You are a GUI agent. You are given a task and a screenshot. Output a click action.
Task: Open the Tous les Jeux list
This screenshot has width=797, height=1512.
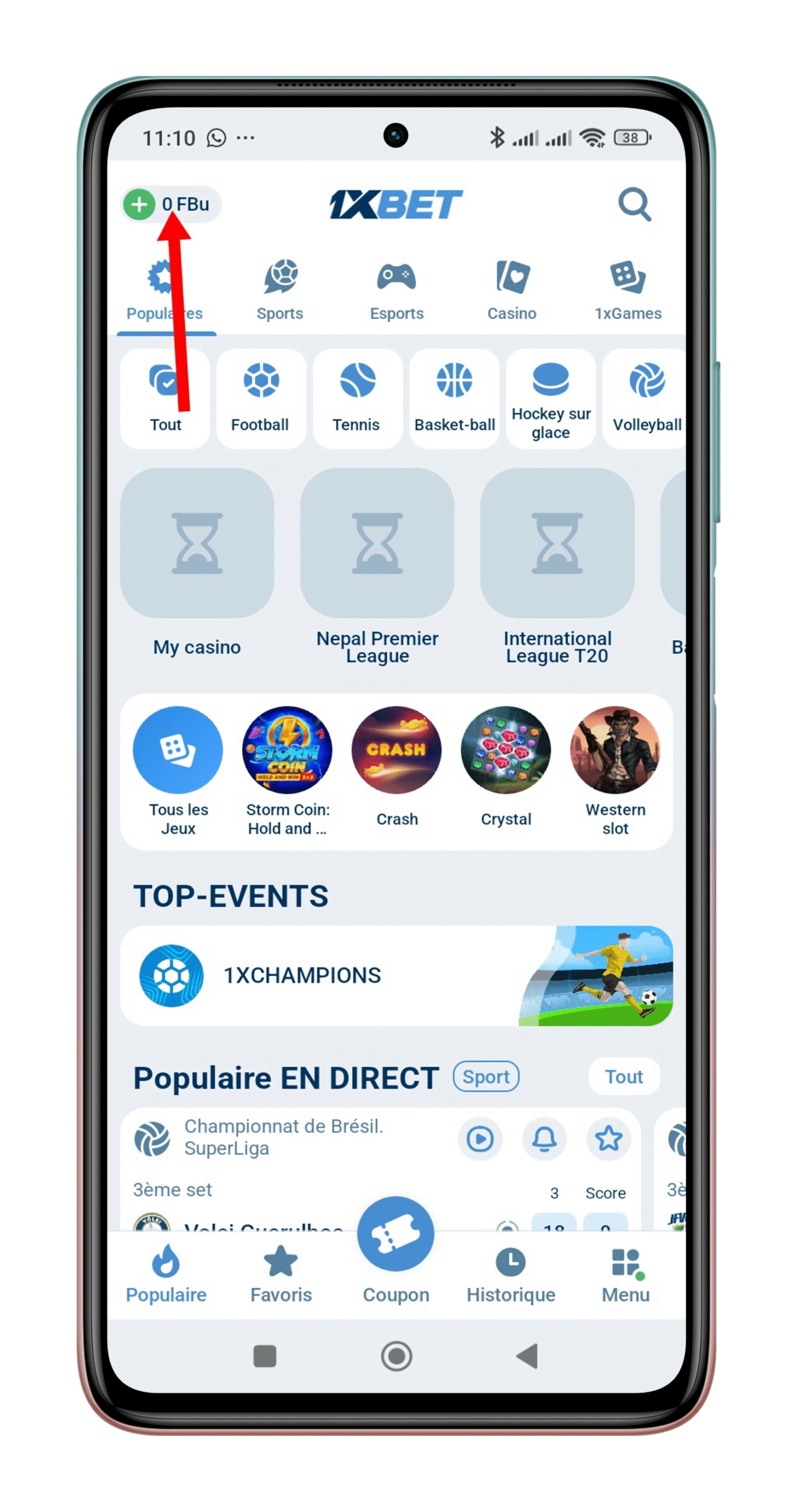(x=177, y=765)
